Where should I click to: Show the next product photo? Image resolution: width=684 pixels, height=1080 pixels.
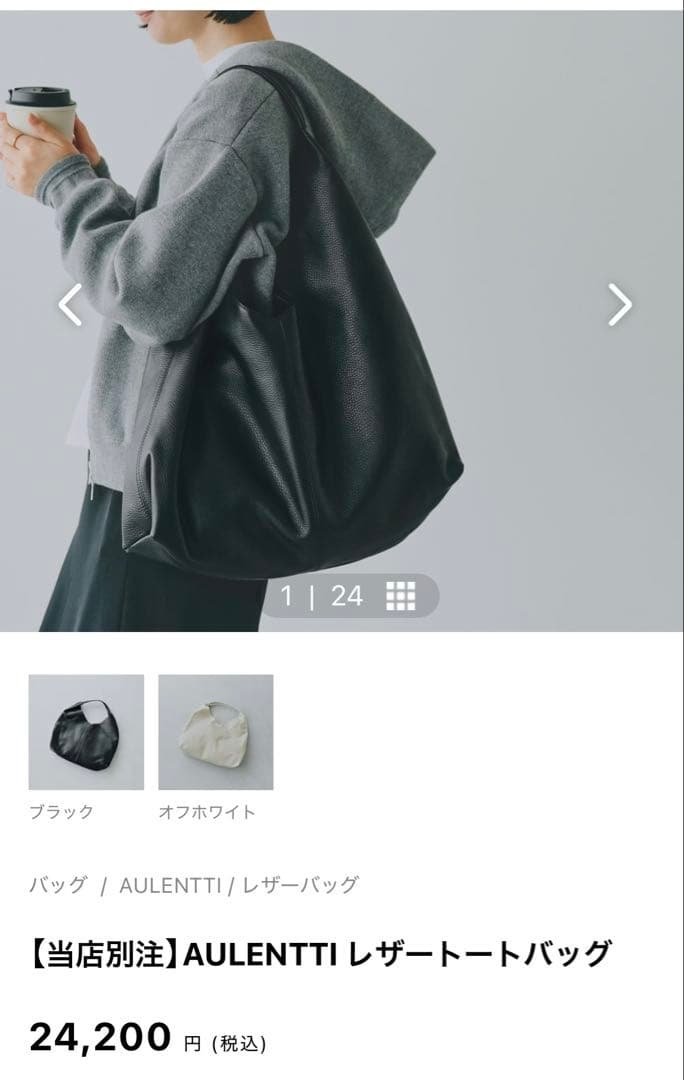[x=620, y=304]
